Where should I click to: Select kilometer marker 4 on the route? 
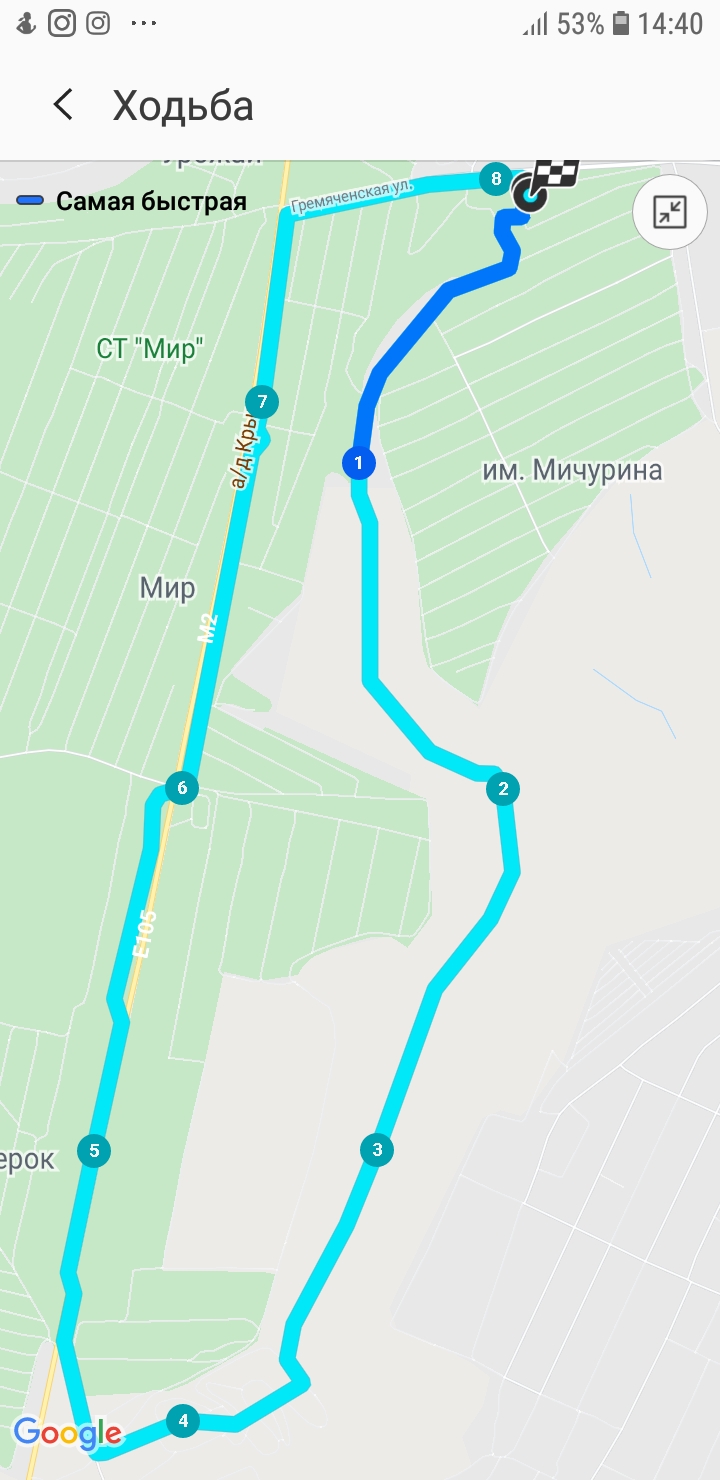point(182,1420)
